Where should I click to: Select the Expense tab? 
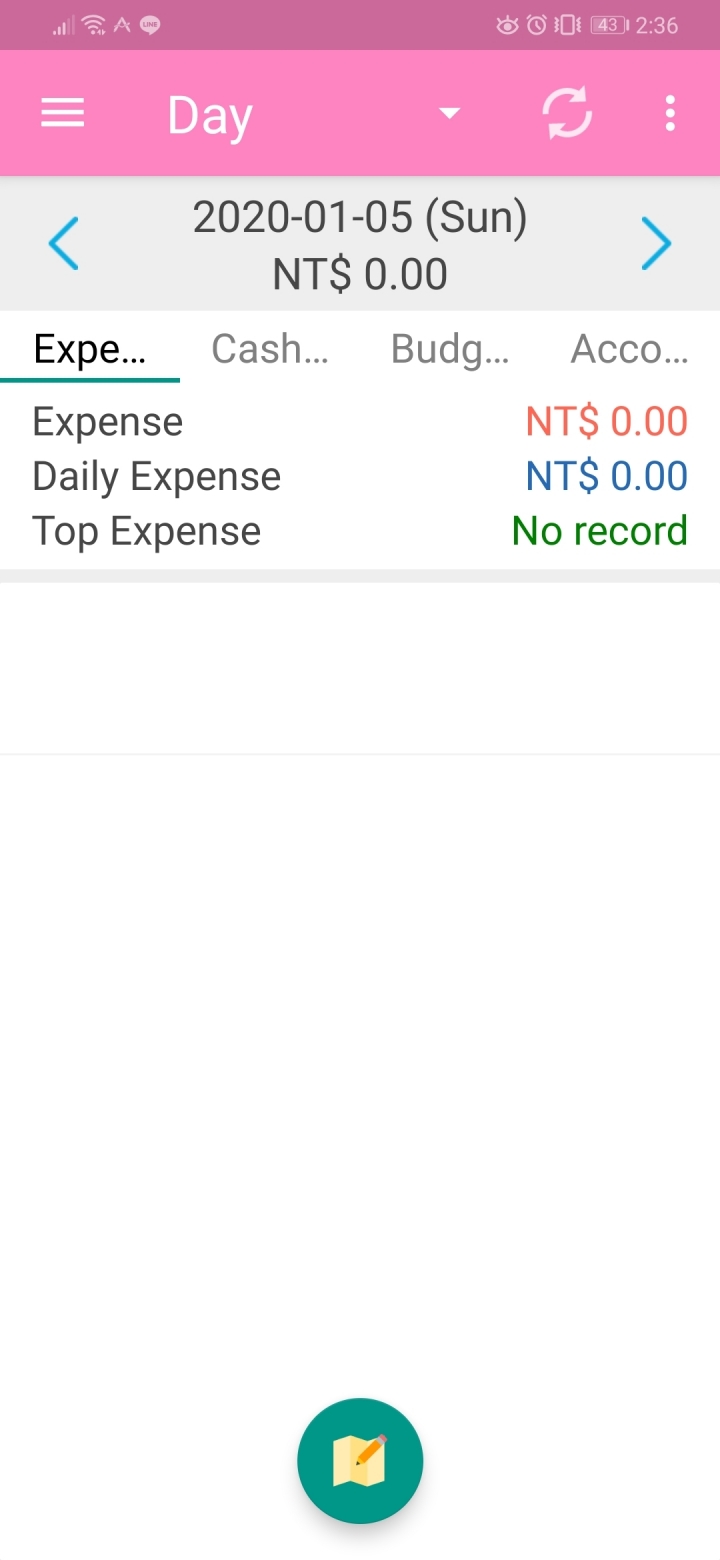click(90, 349)
